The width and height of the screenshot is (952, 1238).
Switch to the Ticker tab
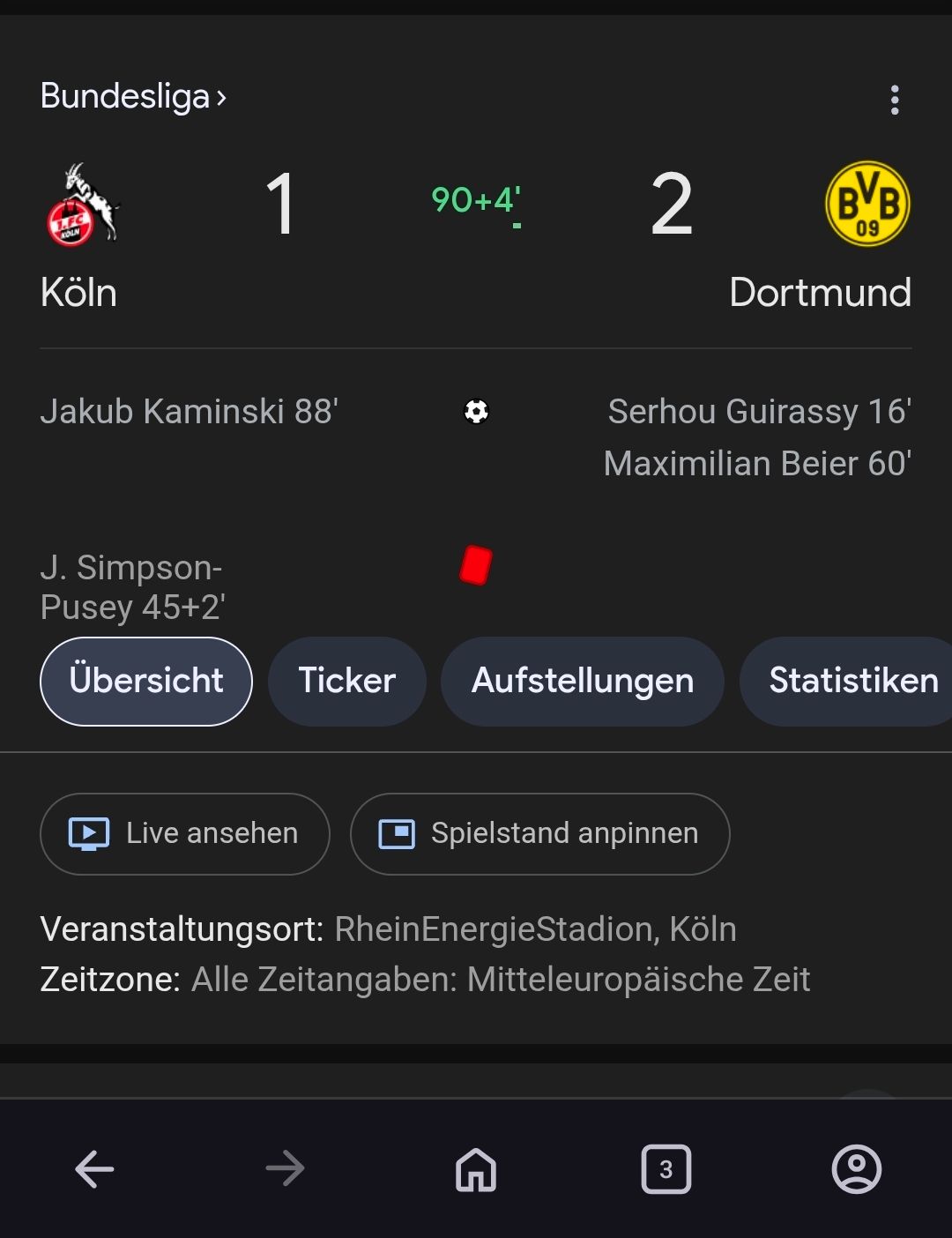click(346, 682)
